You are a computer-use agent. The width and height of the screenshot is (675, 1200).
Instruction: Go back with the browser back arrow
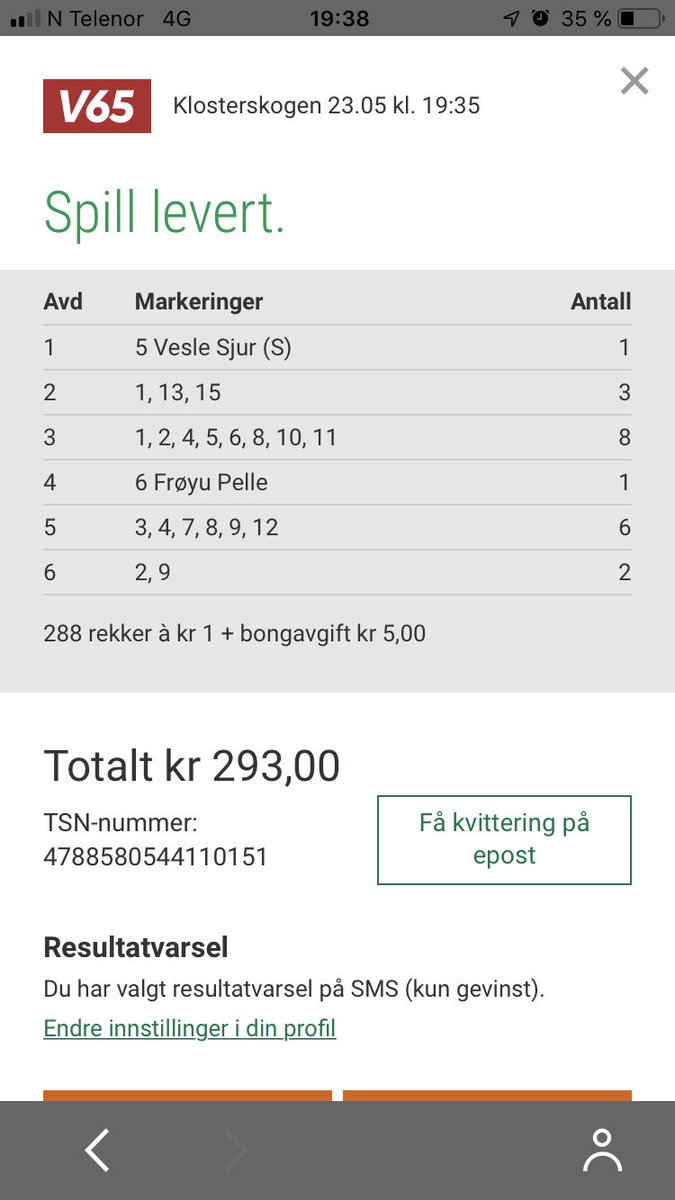(x=97, y=1151)
